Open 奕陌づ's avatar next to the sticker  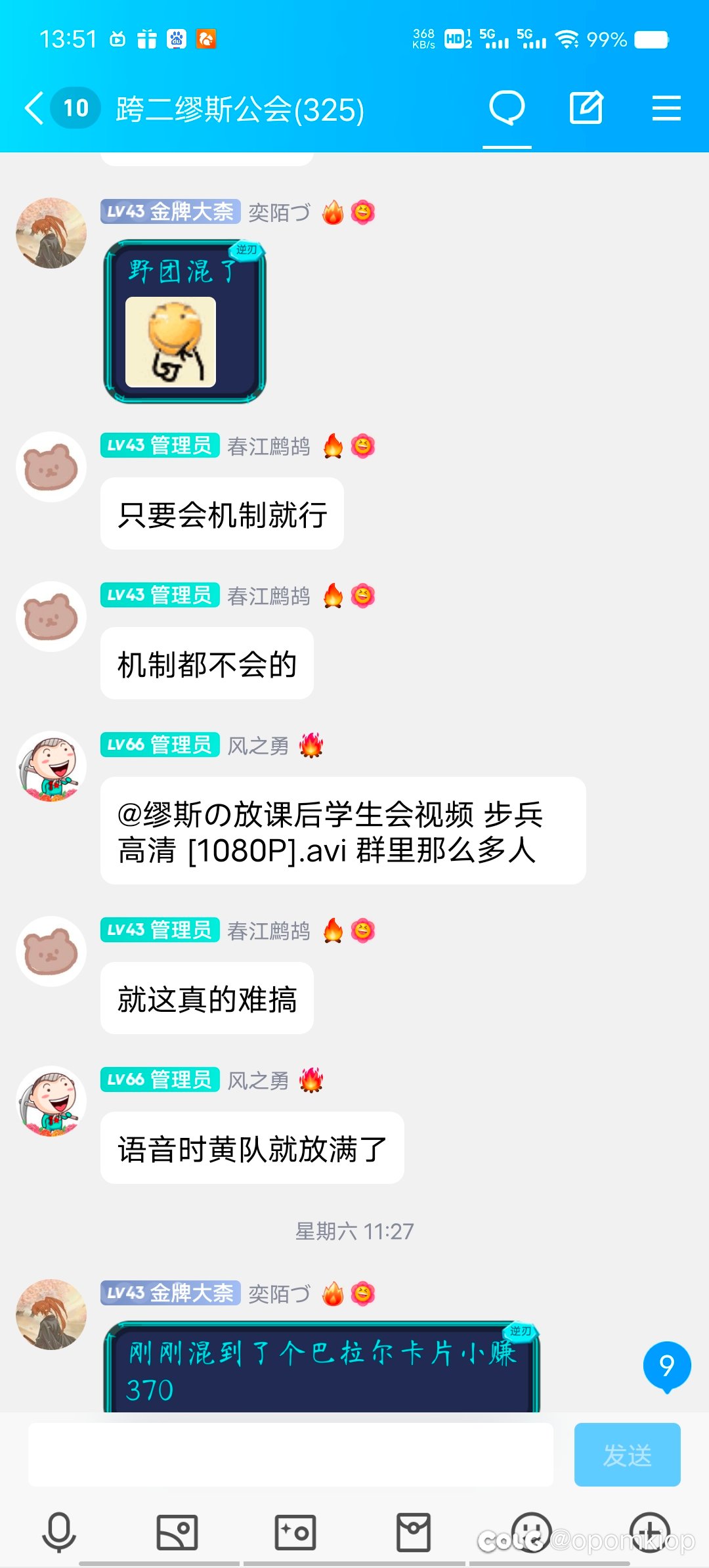[51, 233]
